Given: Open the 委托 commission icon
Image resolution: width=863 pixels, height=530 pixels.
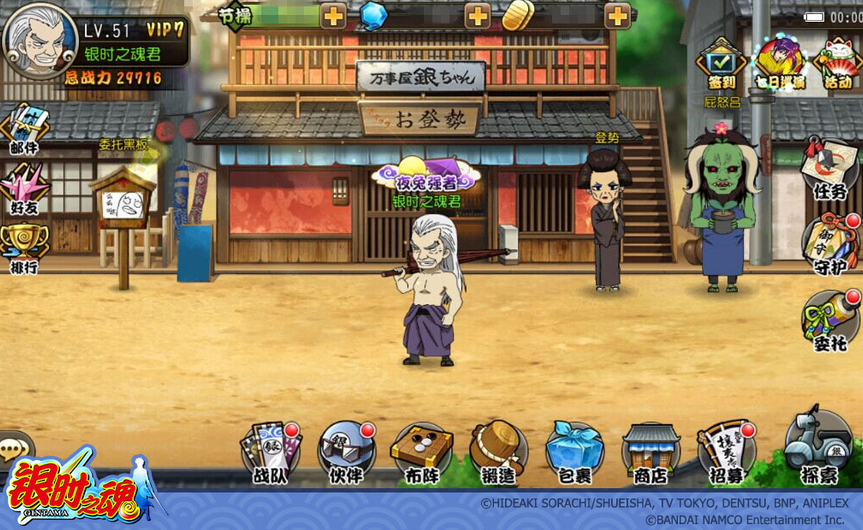Looking at the screenshot, I should click(x=832, y=320).
